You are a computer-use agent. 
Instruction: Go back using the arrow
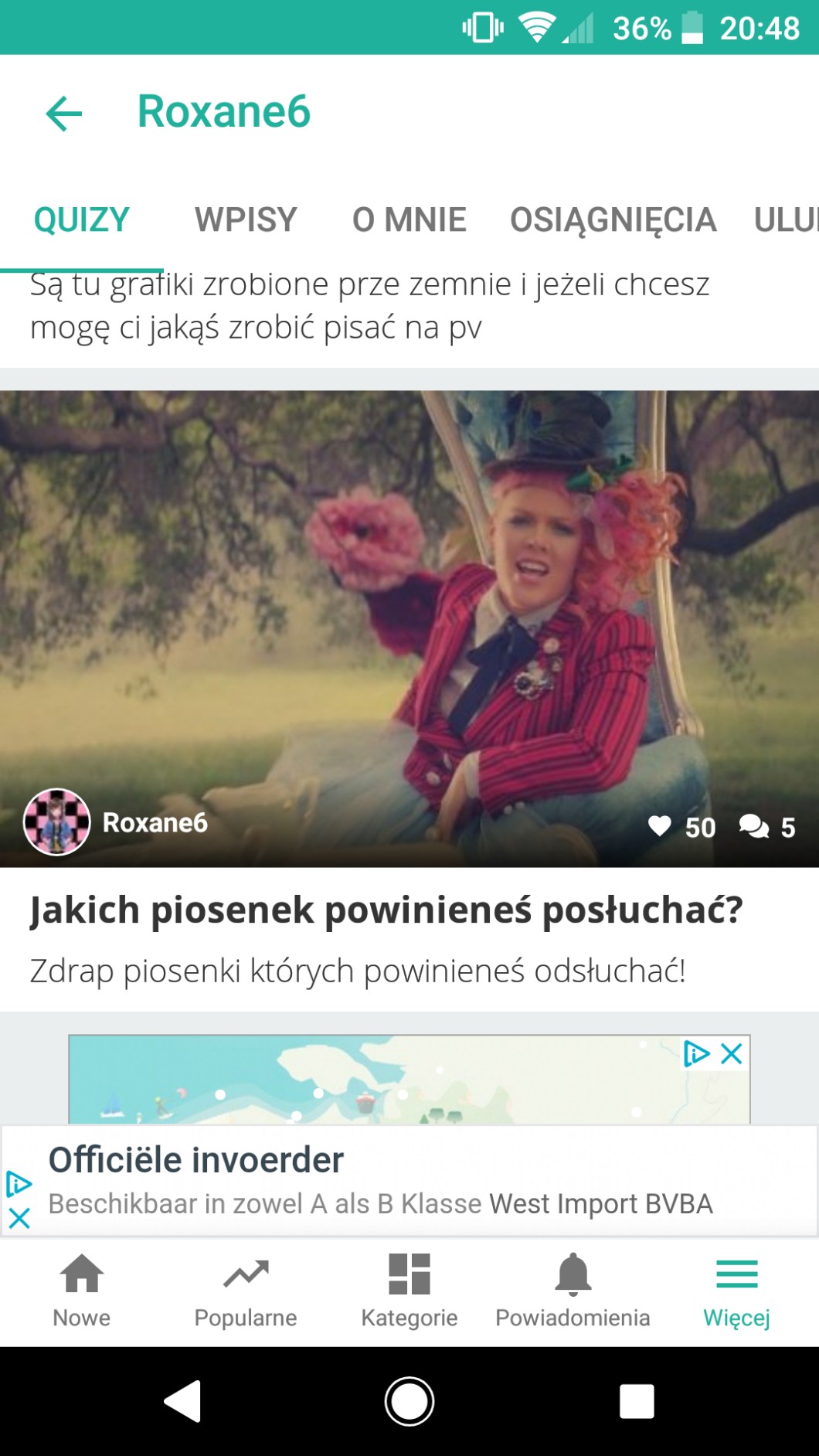(64, 114)
